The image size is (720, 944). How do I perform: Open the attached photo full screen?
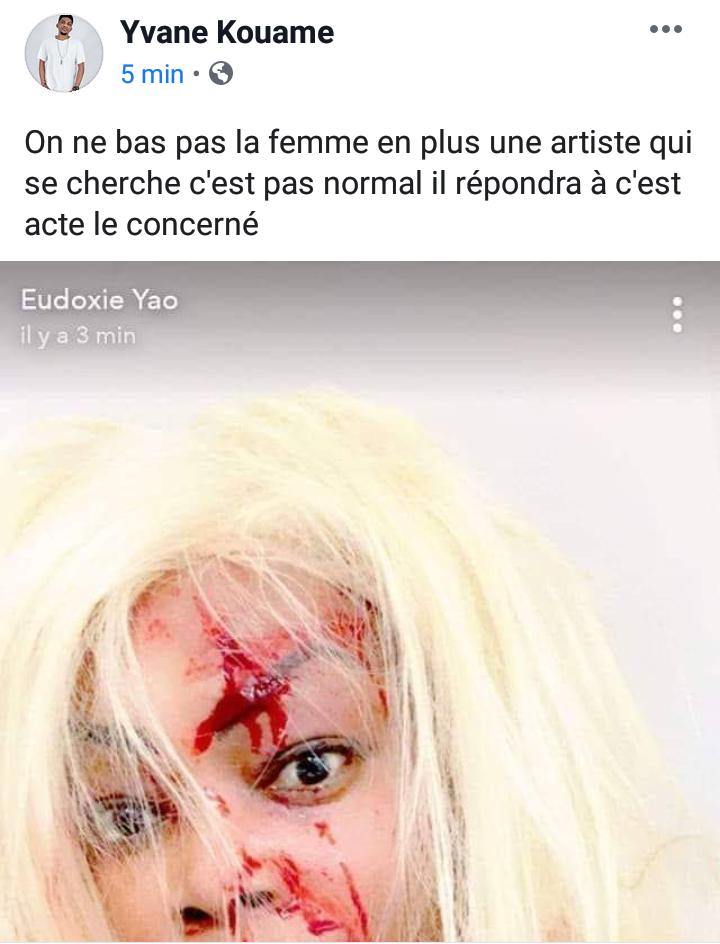(x=360, y=620)
